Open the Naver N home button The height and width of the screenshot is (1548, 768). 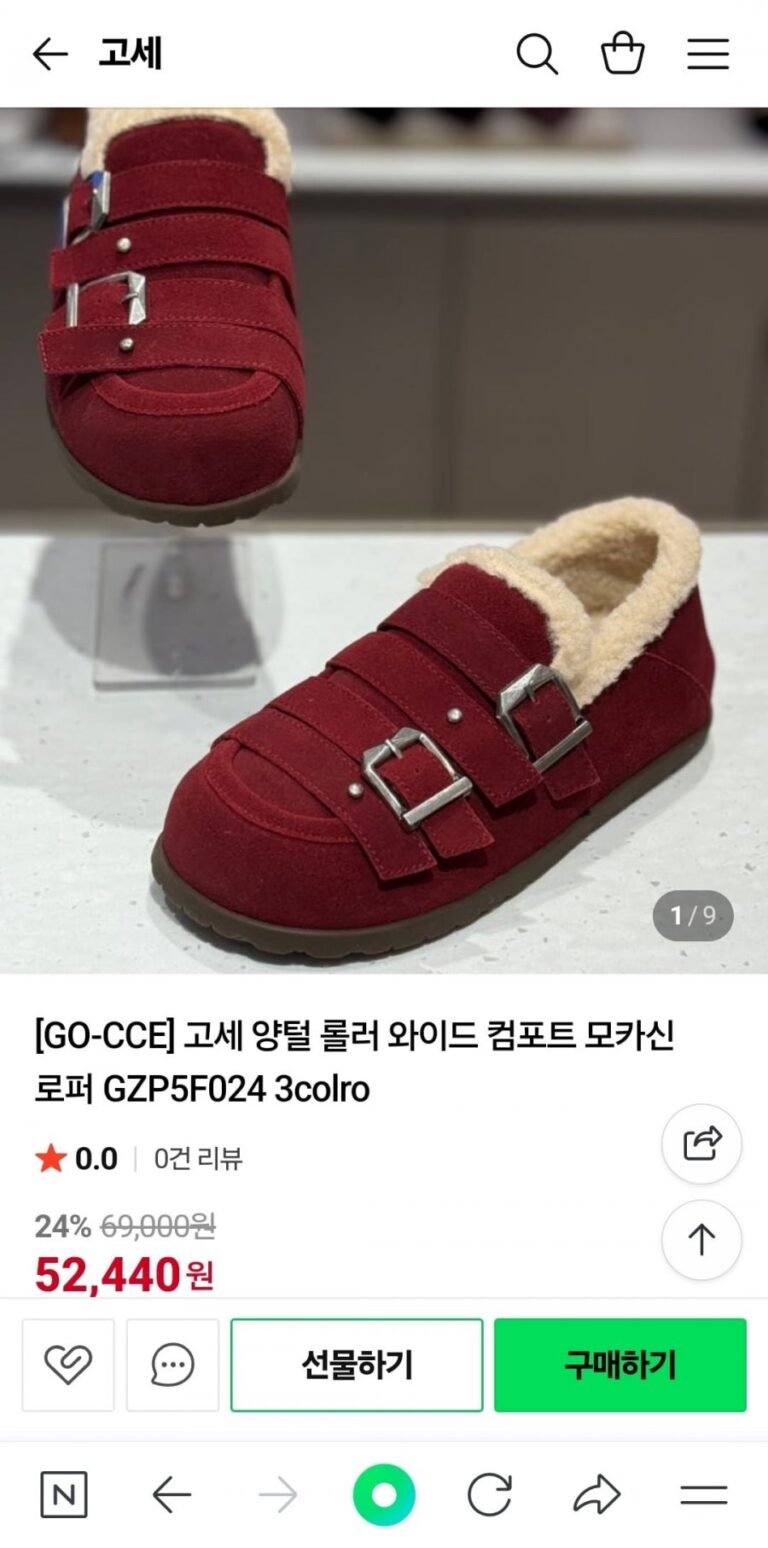64,1496
